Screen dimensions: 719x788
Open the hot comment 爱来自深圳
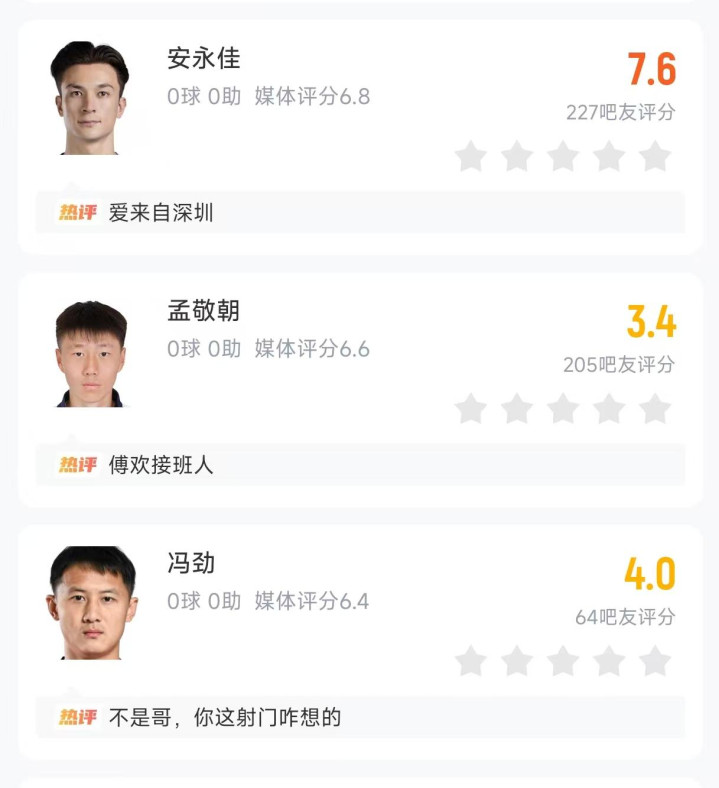[360, 212]
